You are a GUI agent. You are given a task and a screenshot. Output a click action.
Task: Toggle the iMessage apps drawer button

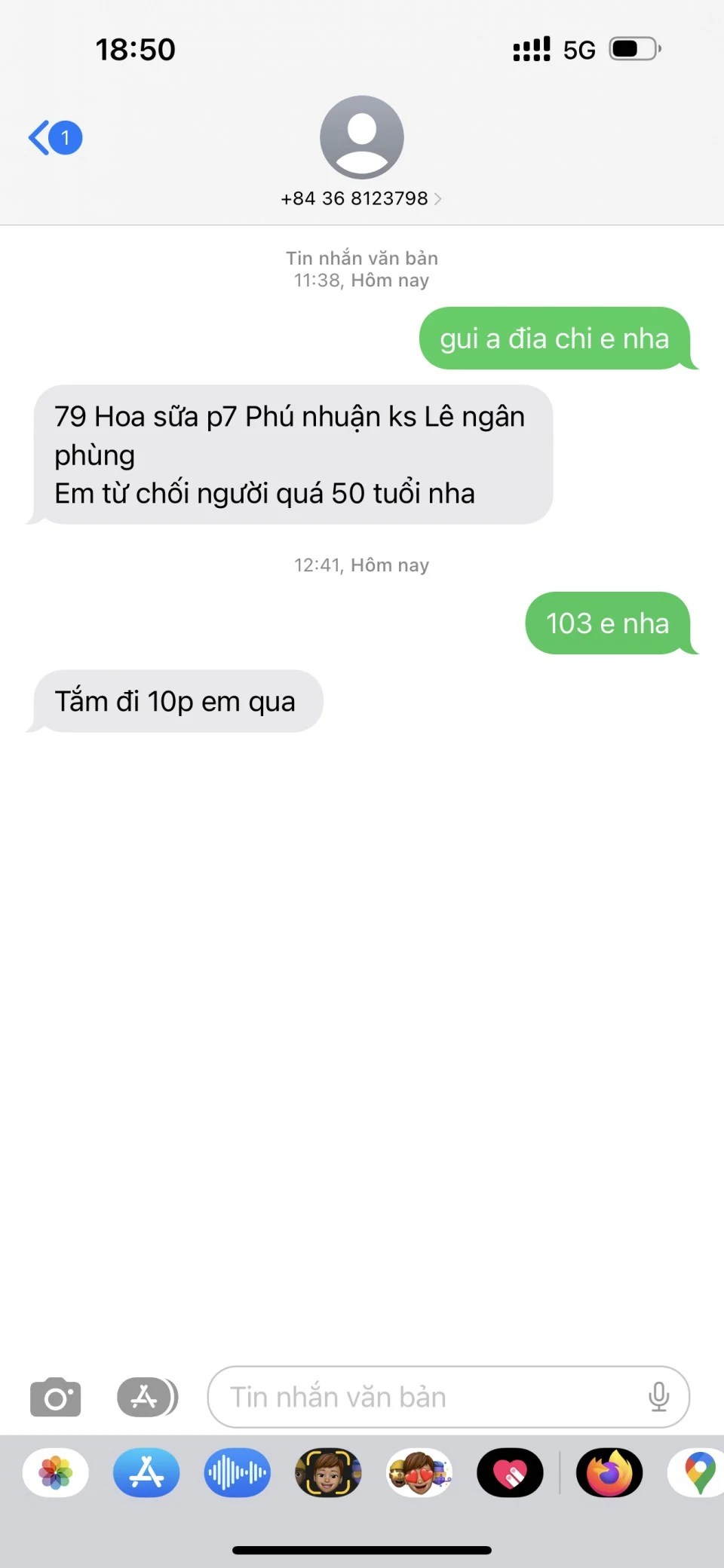147,1398
